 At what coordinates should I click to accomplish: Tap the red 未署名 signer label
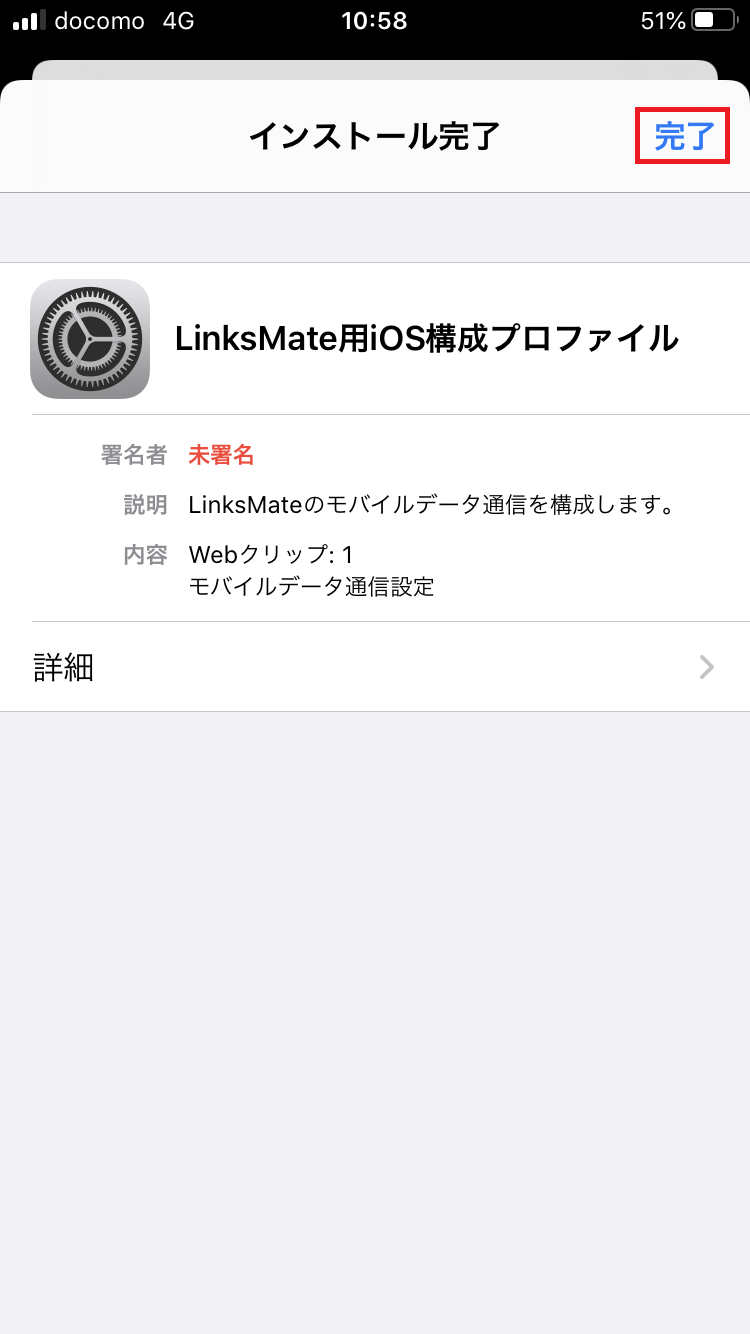[220, 454]
